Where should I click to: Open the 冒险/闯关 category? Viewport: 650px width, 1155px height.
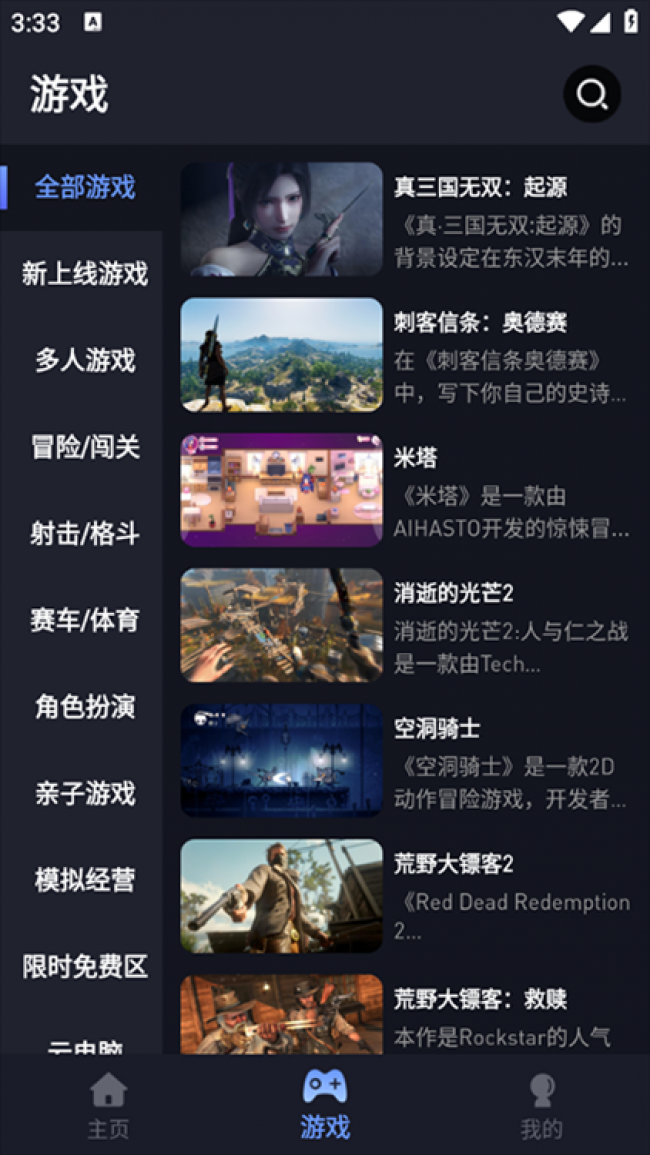point(85,447)
